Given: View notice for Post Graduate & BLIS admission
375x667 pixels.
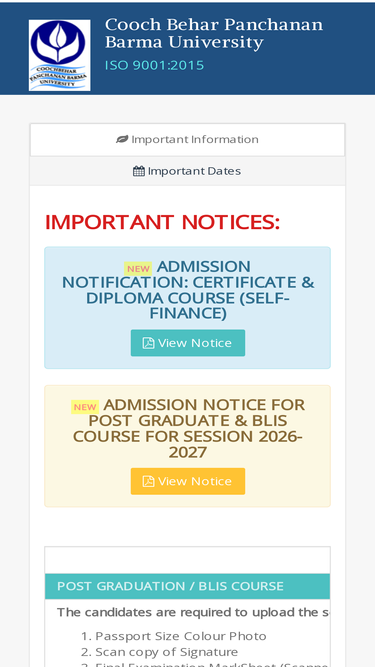Looking at the screenshot, I should point(188,481).
